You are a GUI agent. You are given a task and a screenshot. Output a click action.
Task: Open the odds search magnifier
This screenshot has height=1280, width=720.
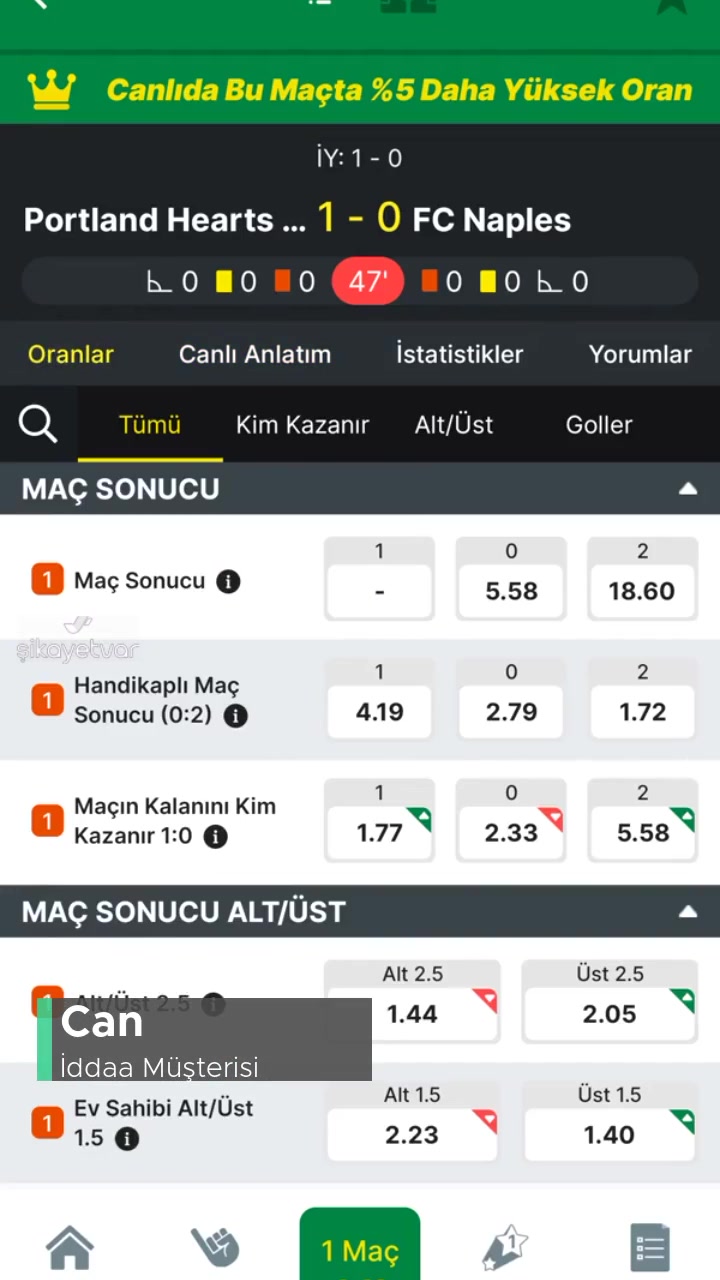[x=38, y=425]
